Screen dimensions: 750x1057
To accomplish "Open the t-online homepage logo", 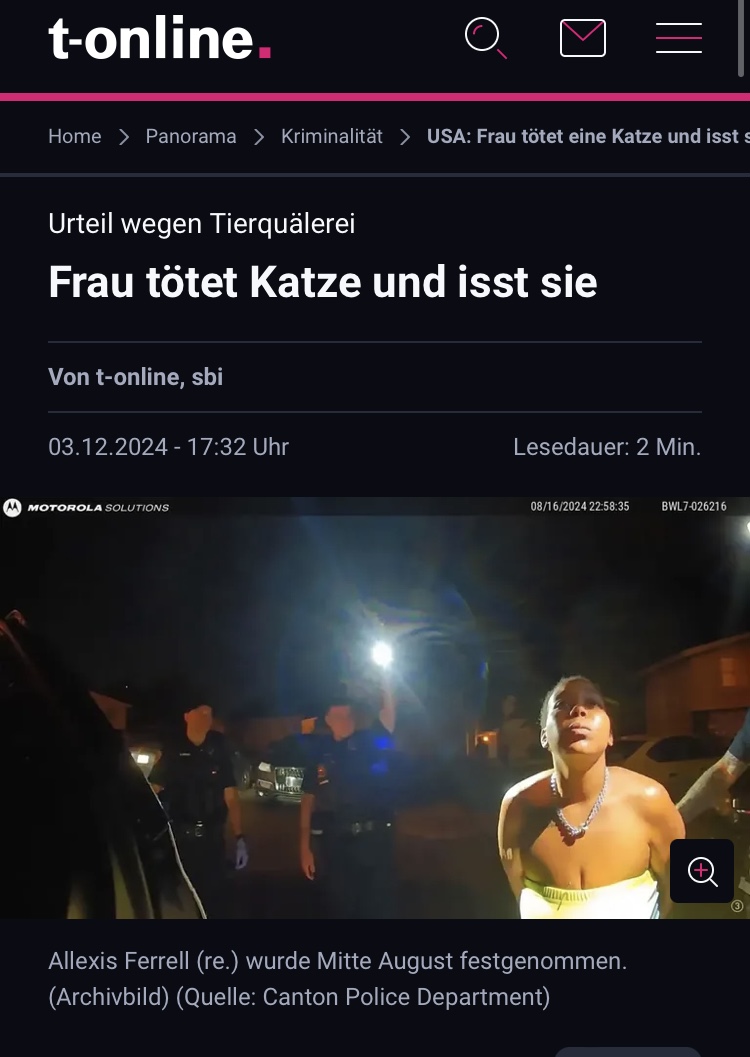I will [160, 40].
